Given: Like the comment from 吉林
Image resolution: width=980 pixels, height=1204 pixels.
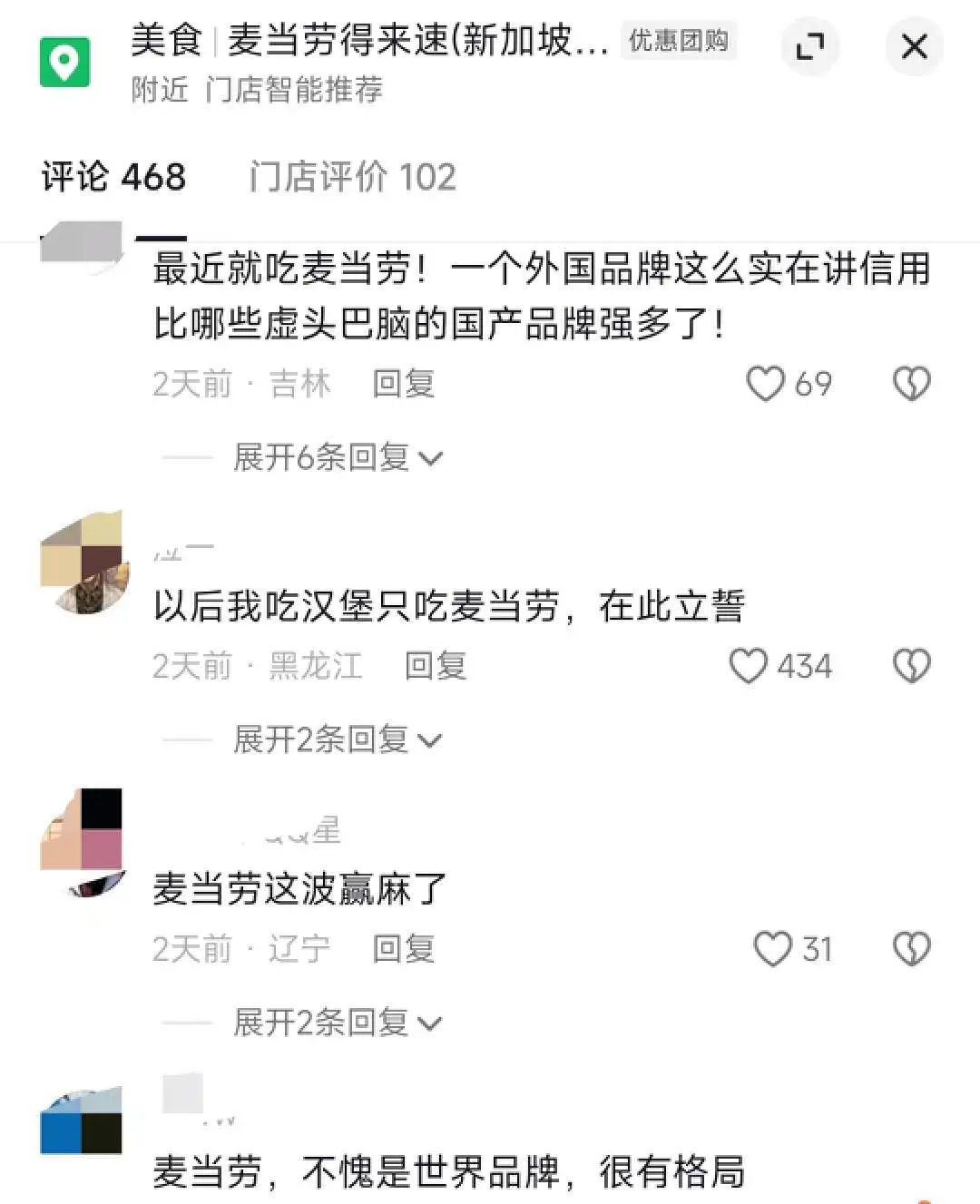Looking at the screenshot, I should (765, 384).
